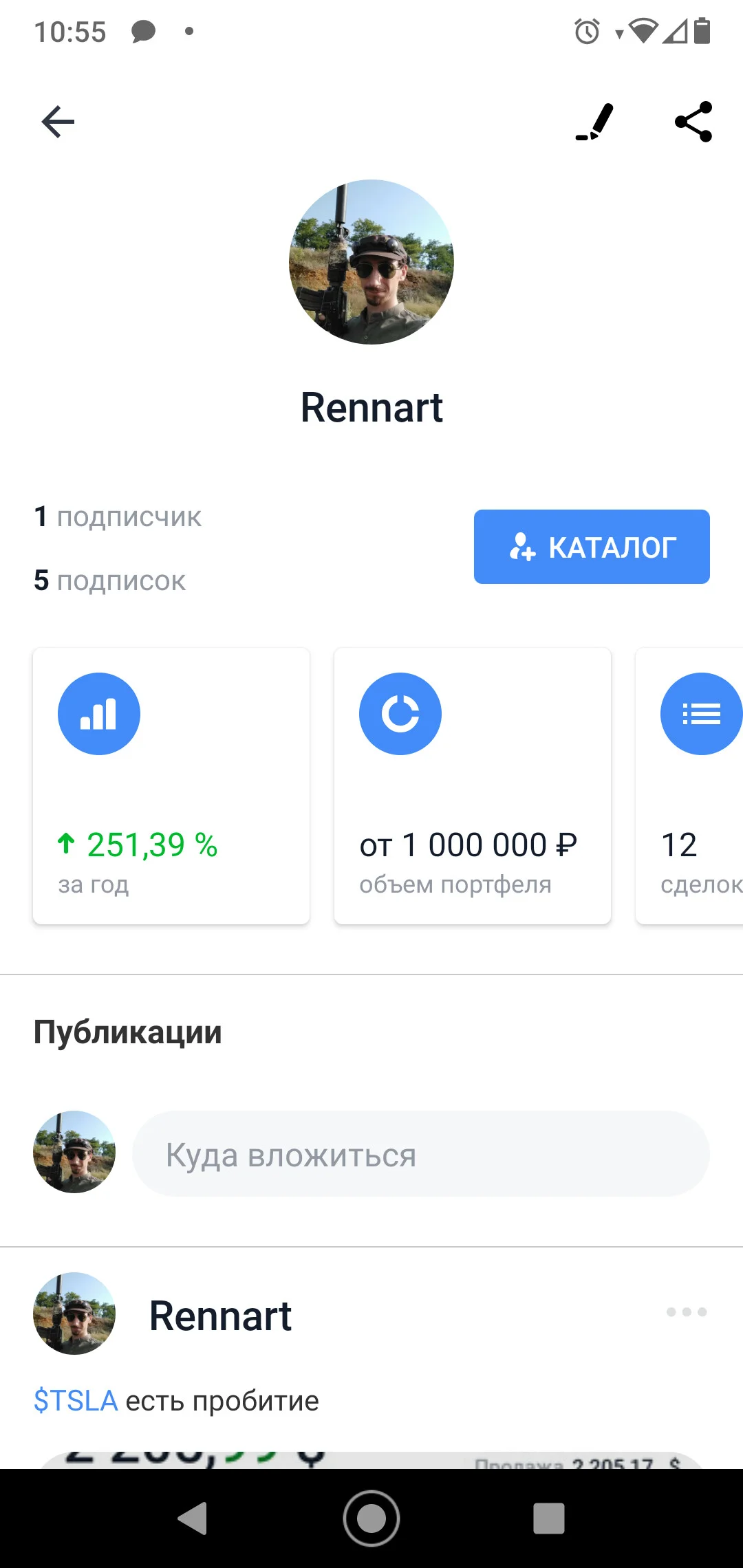The height and width of the screenshot is (1568, 743).
Task: Open the КАТАЛОГ button
Action: coord(592,547)
